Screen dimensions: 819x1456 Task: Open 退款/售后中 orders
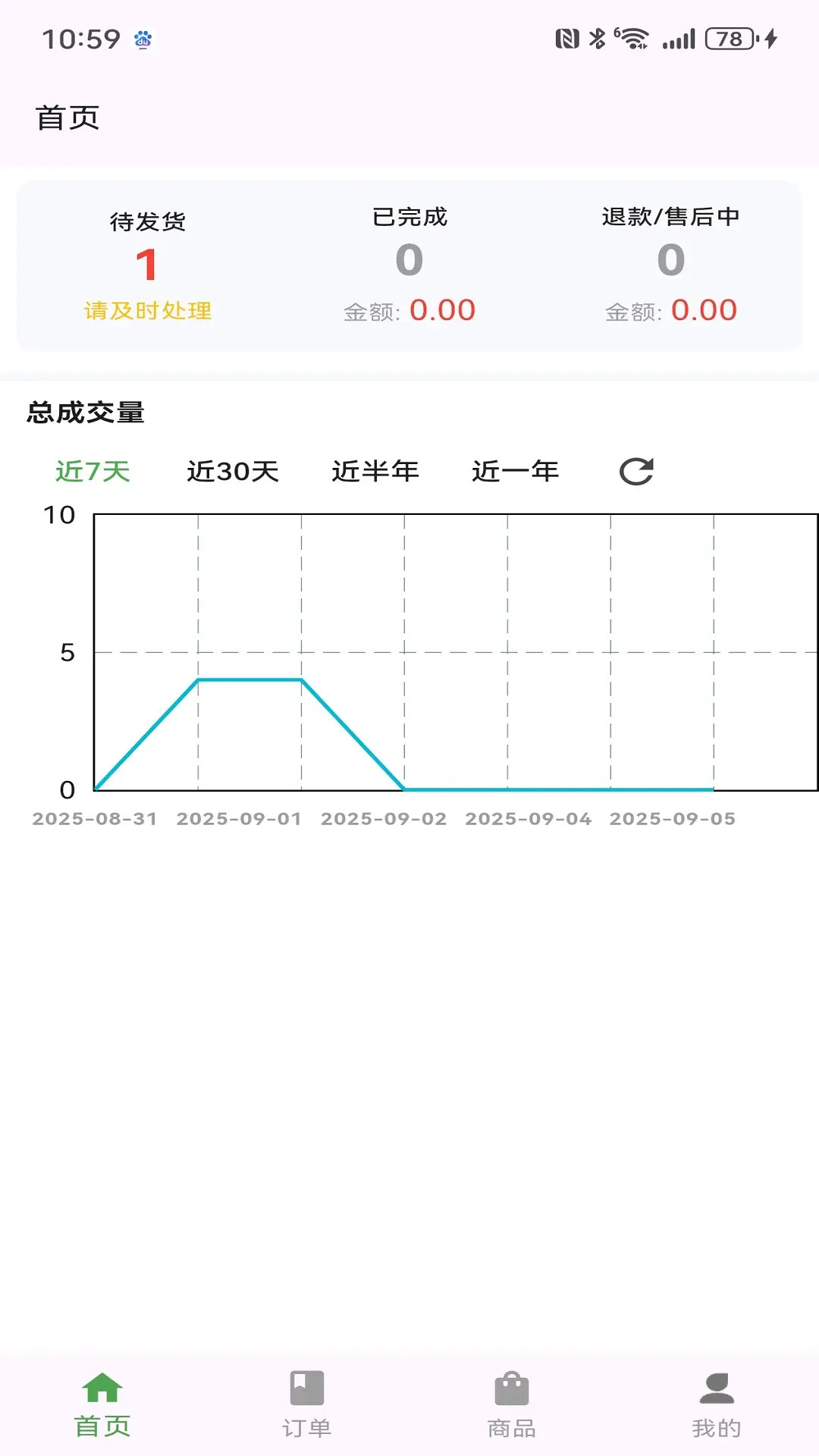tap(671, 265)
